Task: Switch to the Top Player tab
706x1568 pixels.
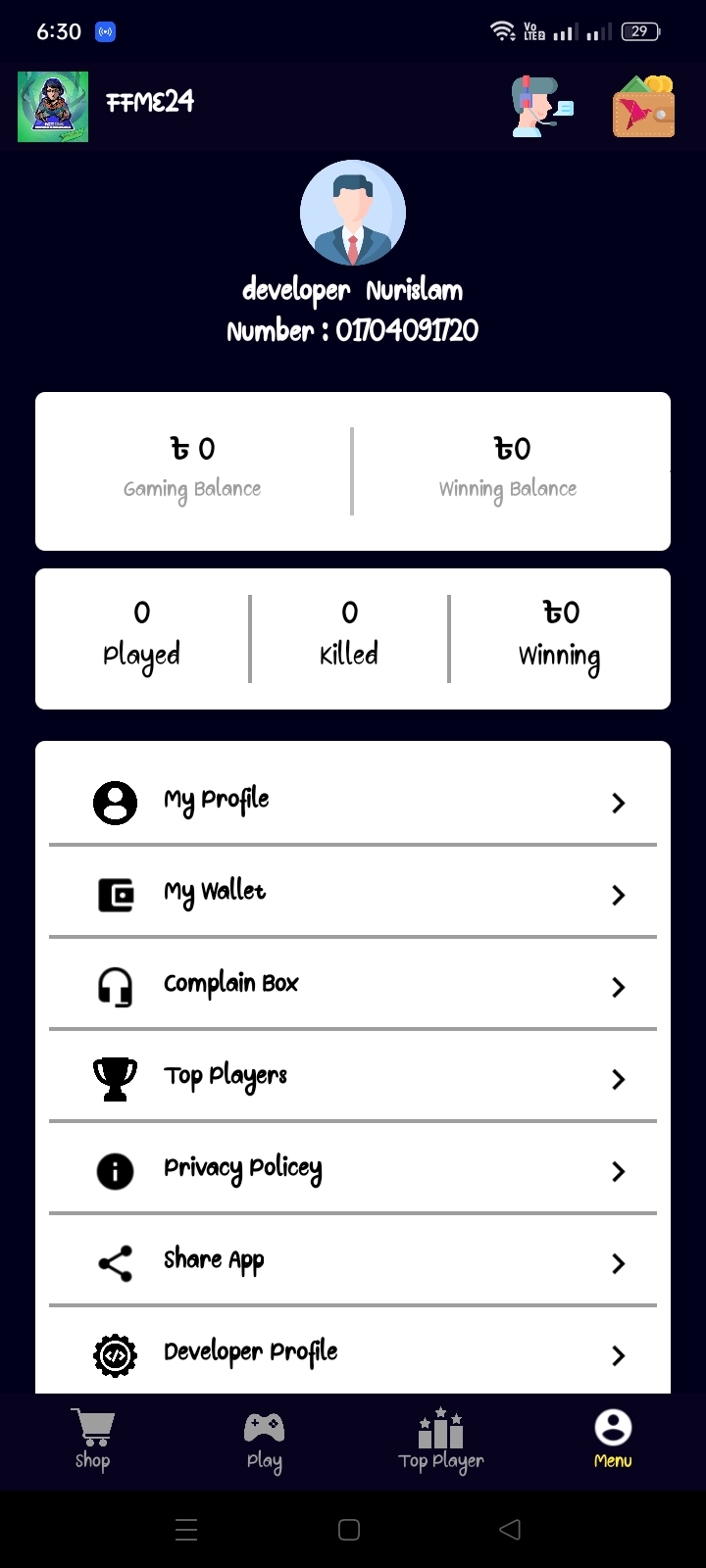Action: [x=440, y=1441]
